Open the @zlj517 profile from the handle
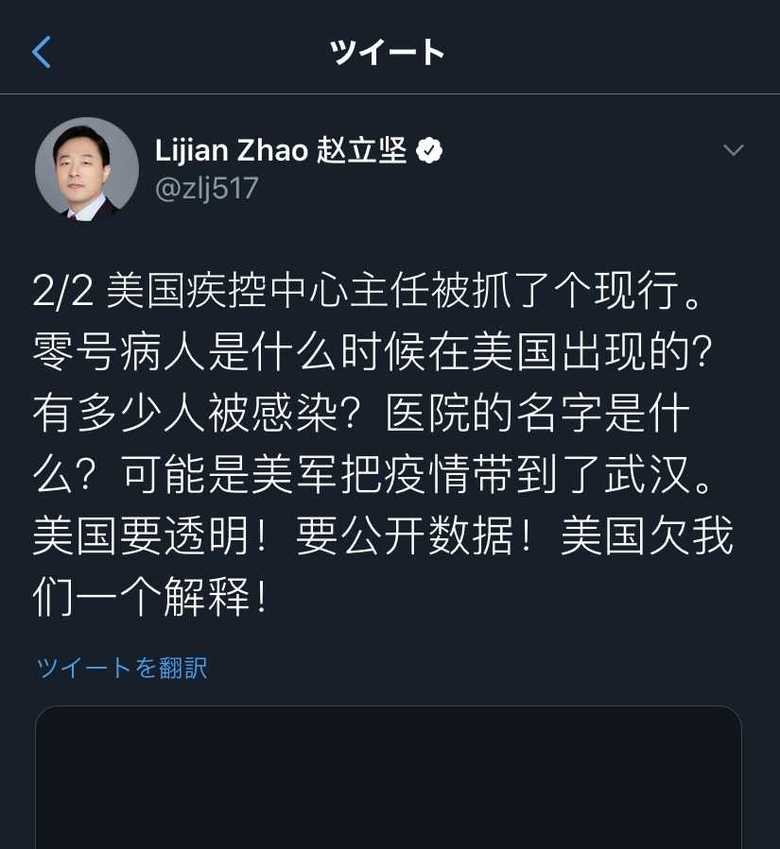Screen dimensions: 780x849 (207, 188)
